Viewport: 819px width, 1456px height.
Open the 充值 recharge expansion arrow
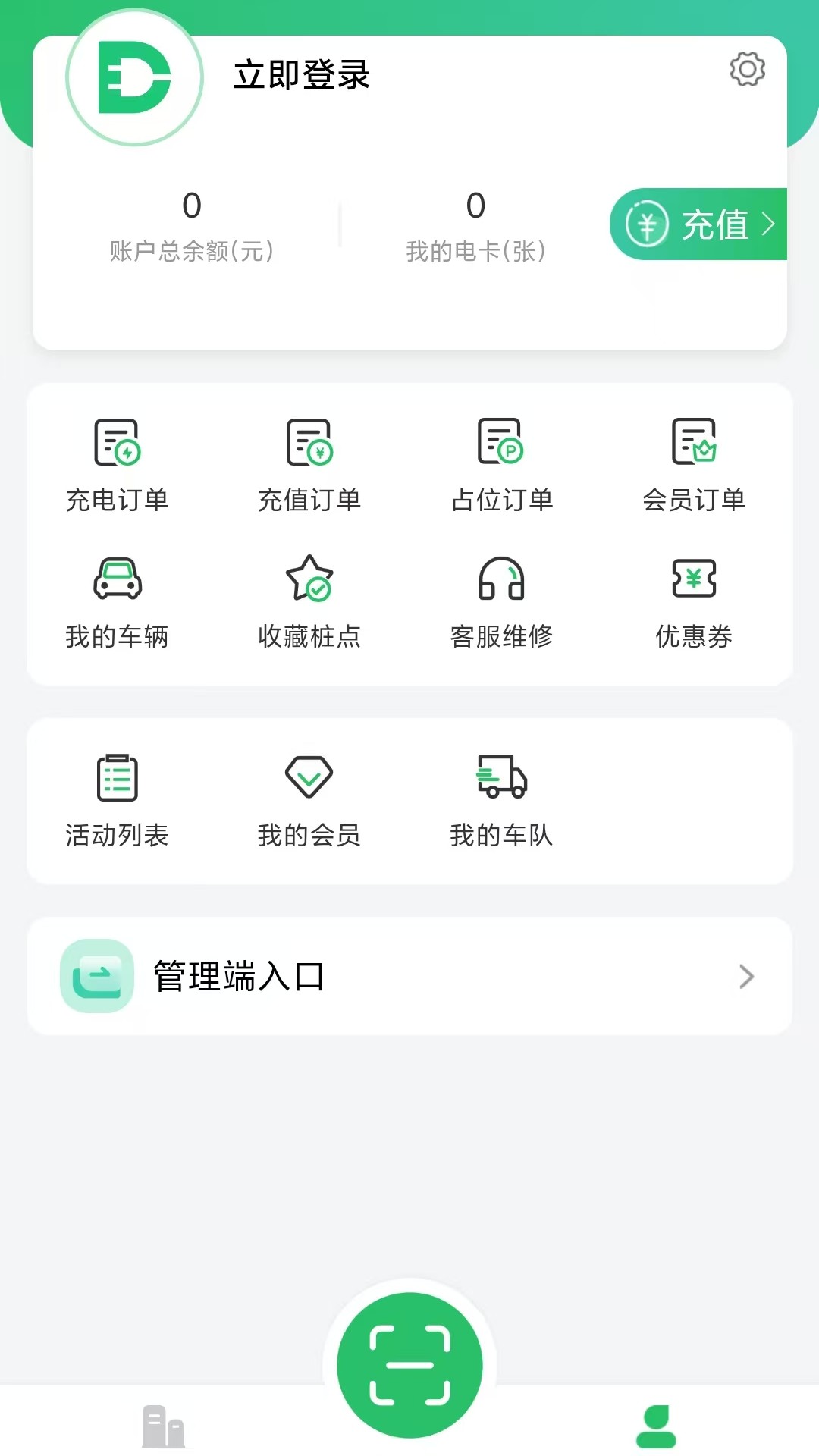(772, 224)
